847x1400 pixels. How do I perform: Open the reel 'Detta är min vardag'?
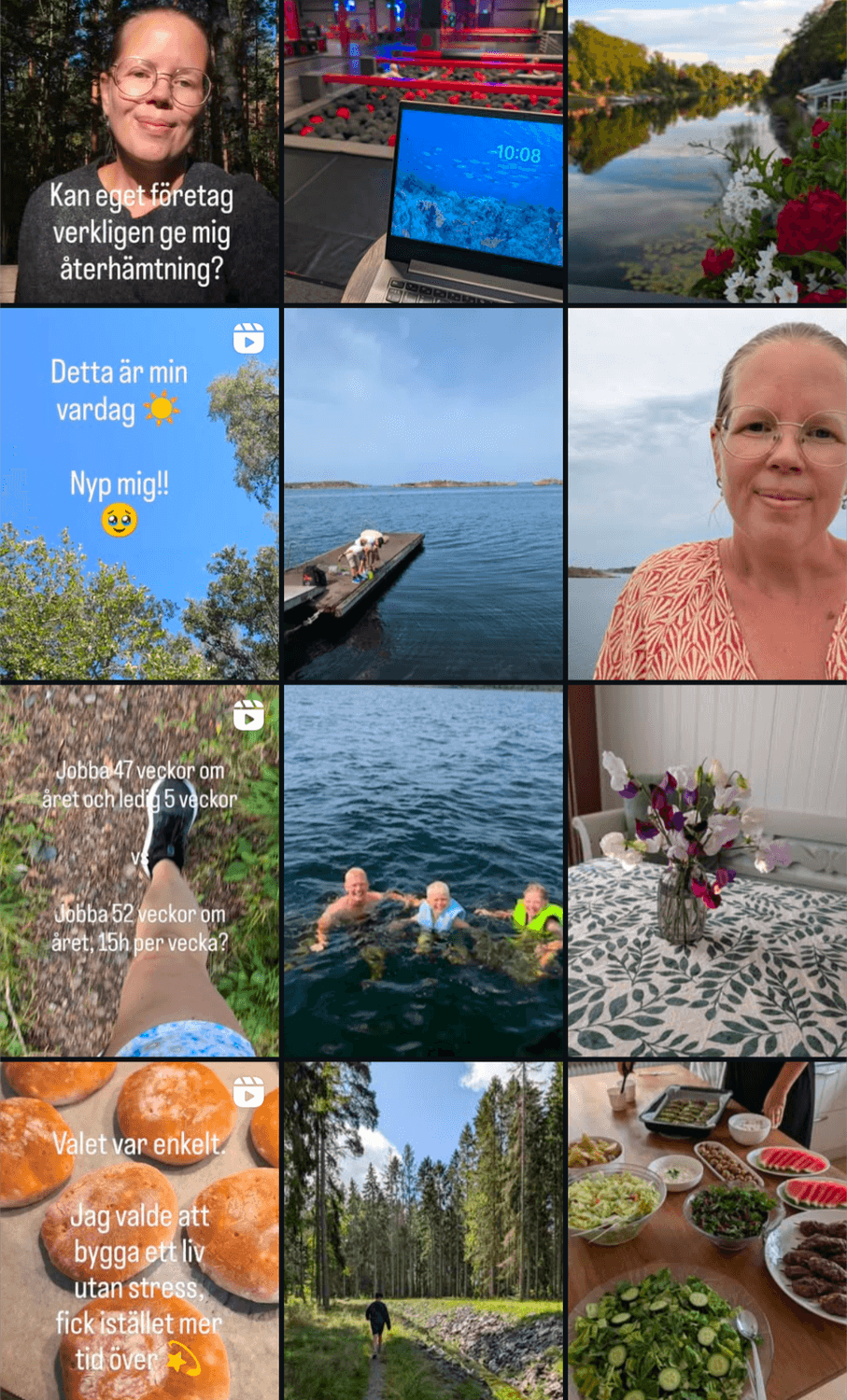tap(139, 493)
